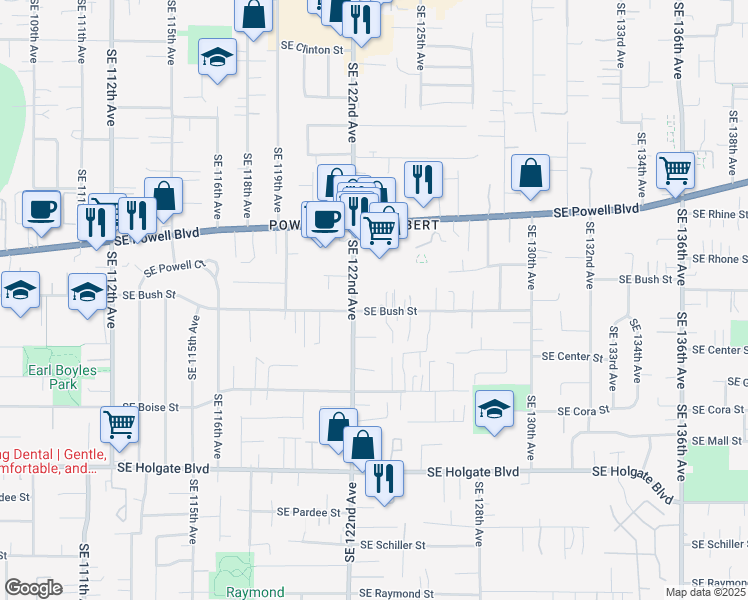
Task: Tap the shopping cart marker at Powell and 122nd
Action: [x=380, y=231]
